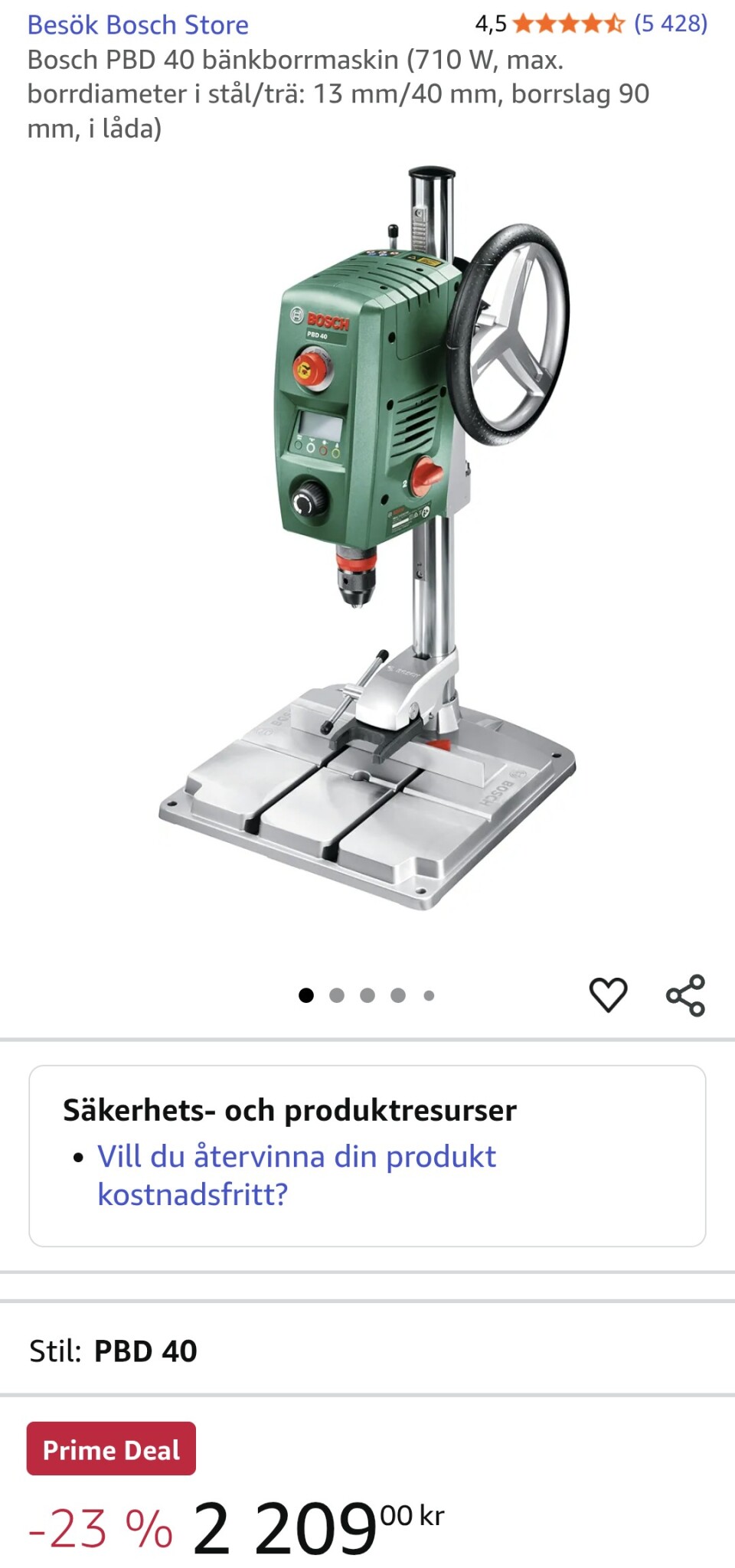Add product to wishlist with heart icon

(x=608, y=995)
